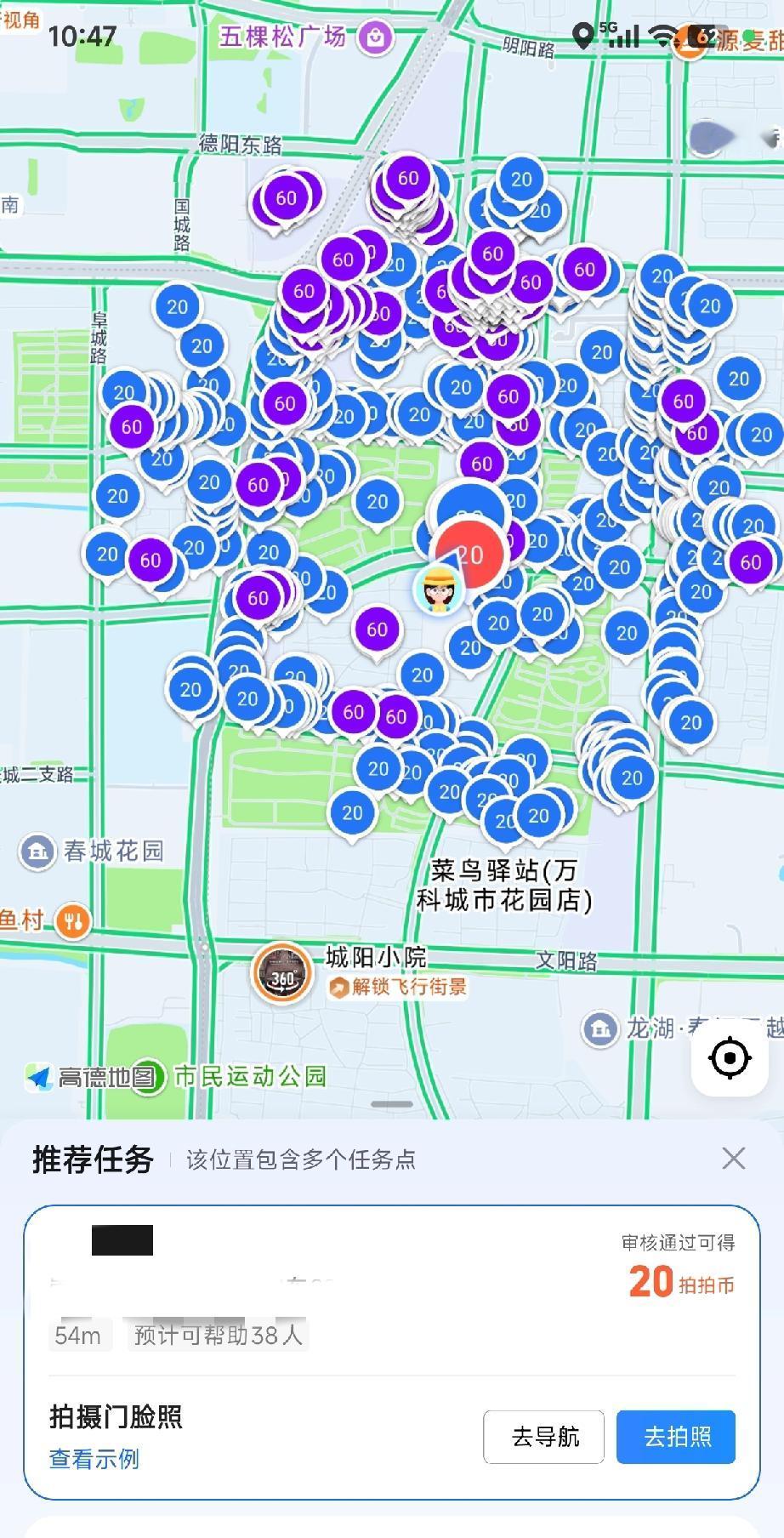The height and width of the screenshot is (1538, 784).
Task: Close the 推荐任务 panel with the X
Action: point(733,1159)
